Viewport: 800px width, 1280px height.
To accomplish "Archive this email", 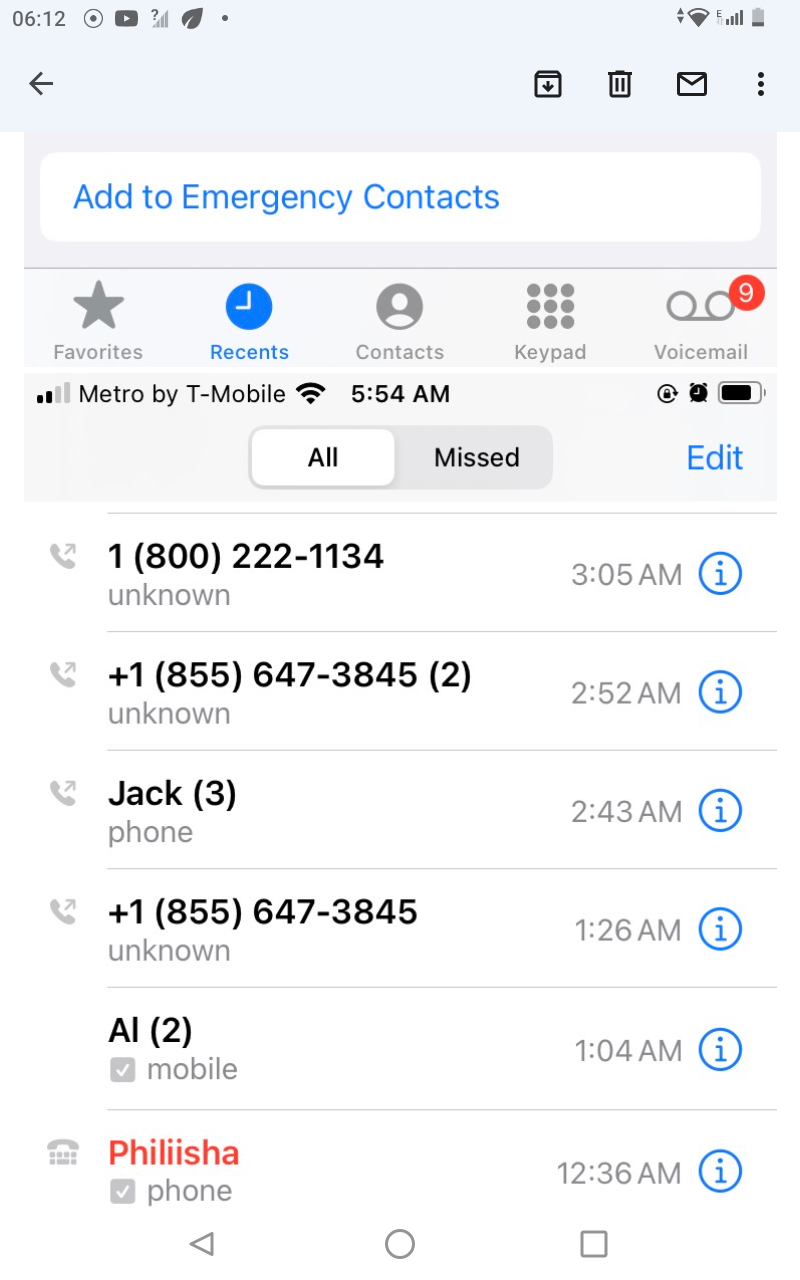I will pos(547,85).
